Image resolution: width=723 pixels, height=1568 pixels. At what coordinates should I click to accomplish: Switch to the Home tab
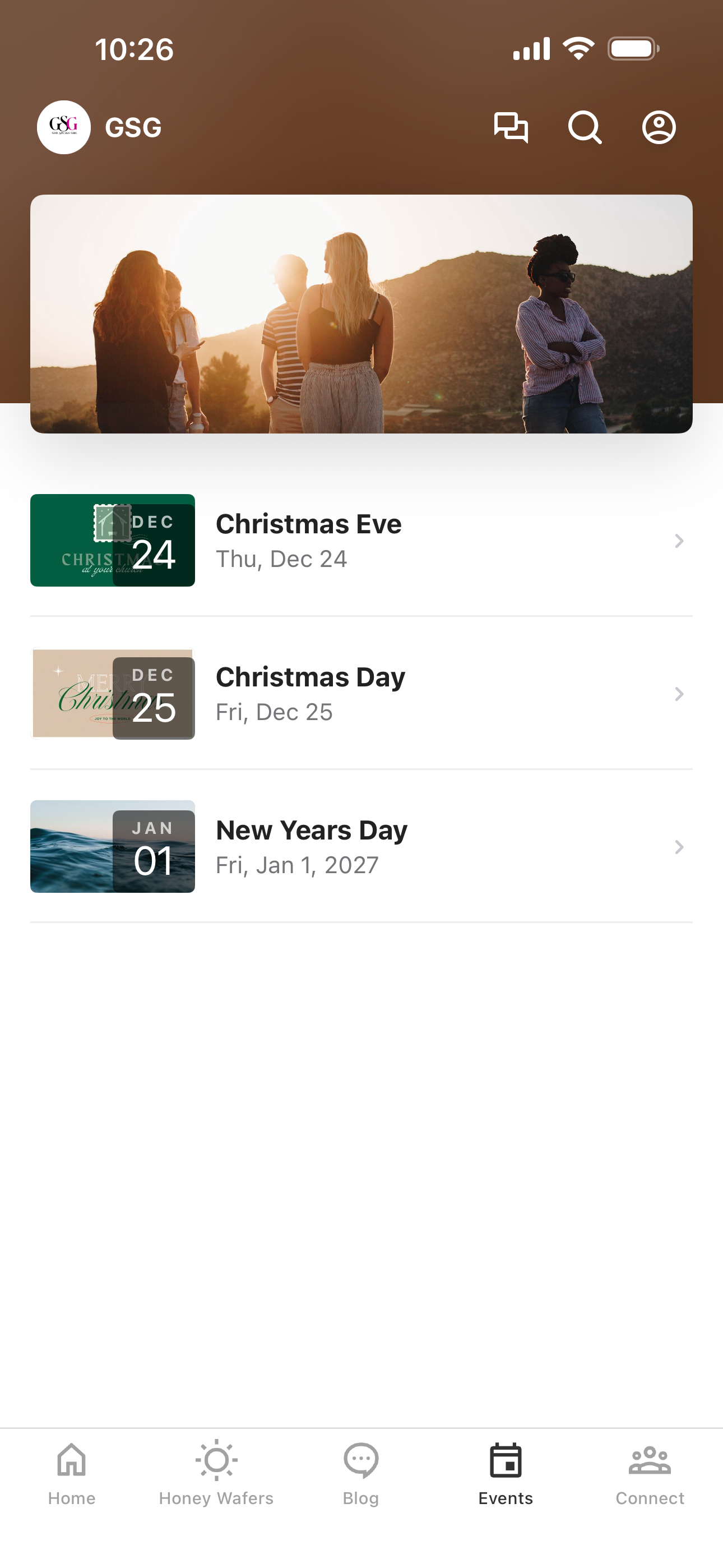pyautogui.click(x=72, y=1474)
